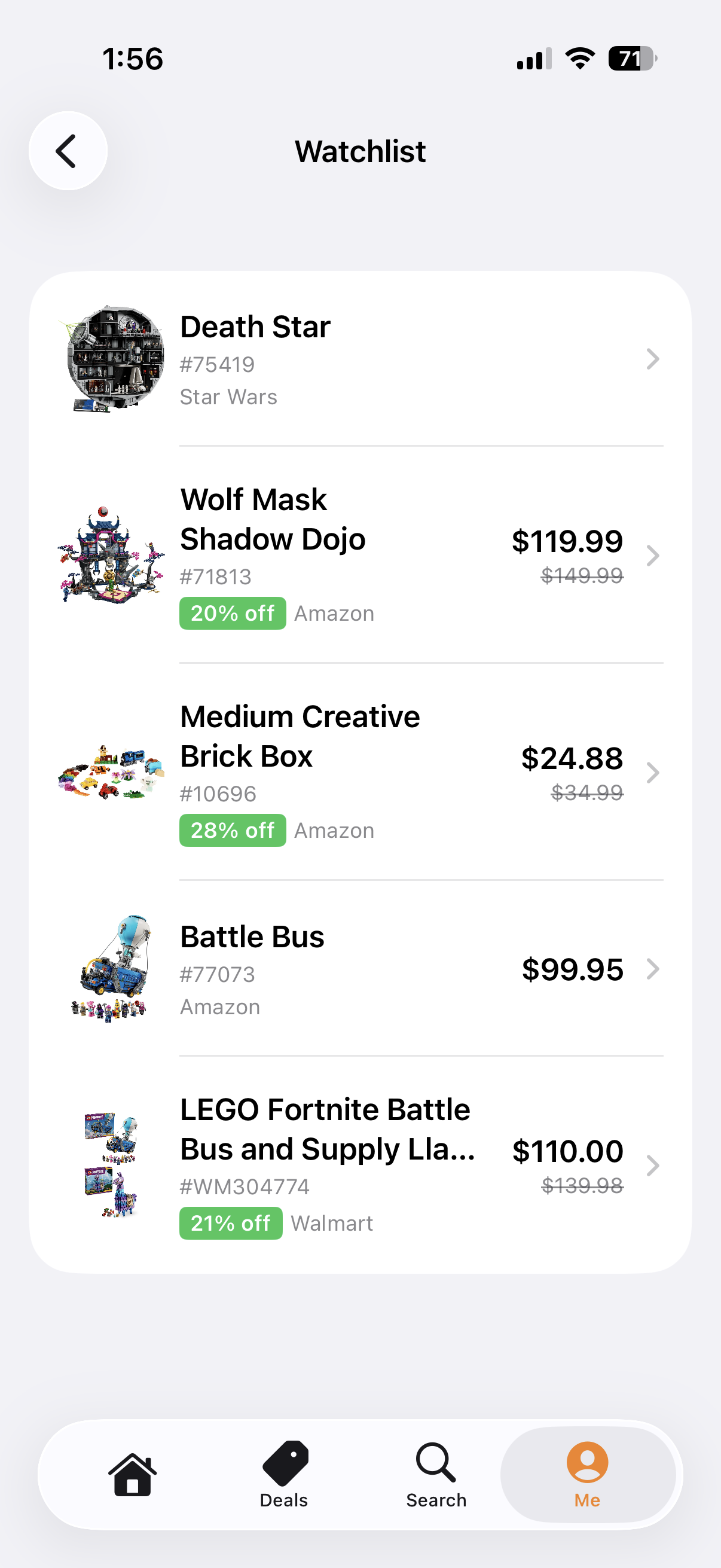Screen dimensions: 721x1568
Task: Click the Death Star set thumbnail
Action: (112, 359)
